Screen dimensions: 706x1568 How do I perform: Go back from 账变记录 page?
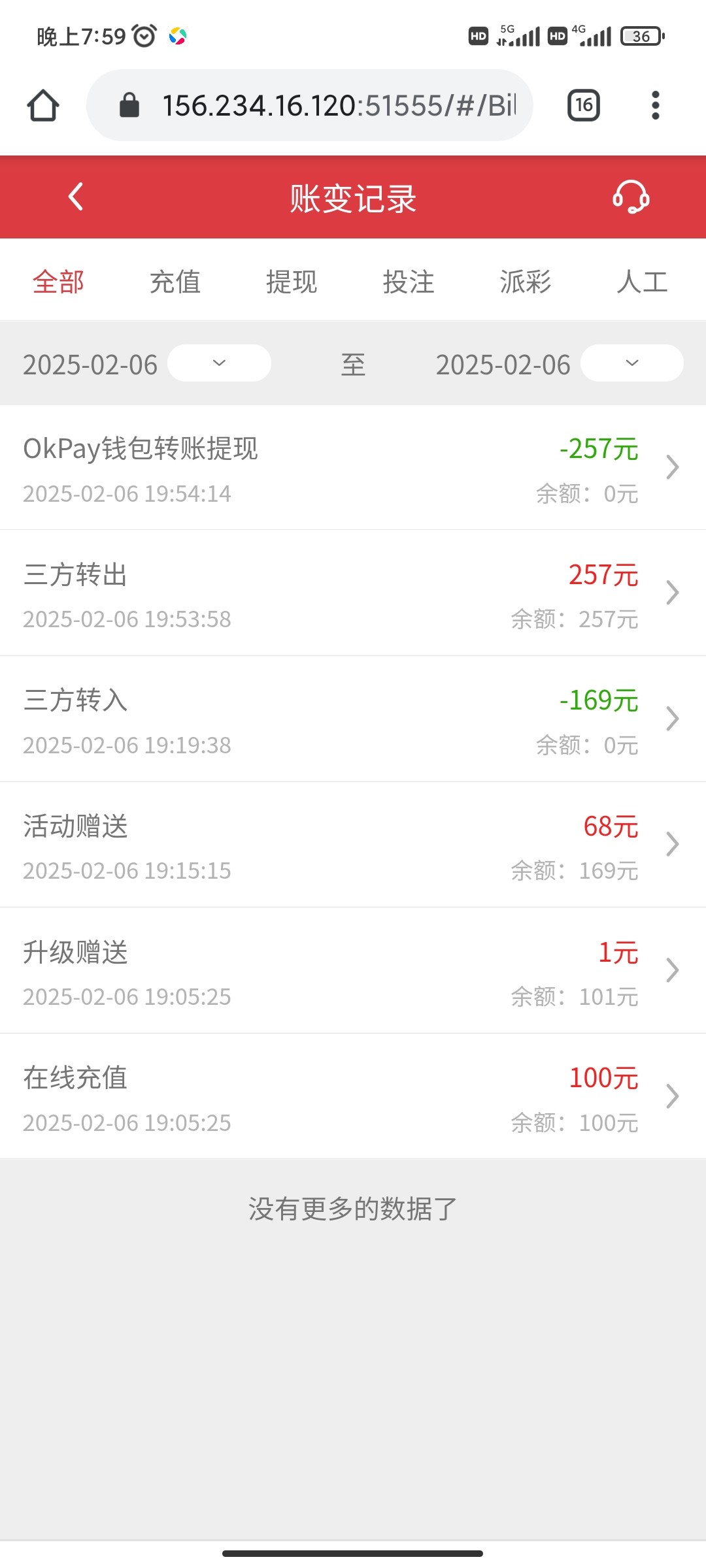point(76,197)
